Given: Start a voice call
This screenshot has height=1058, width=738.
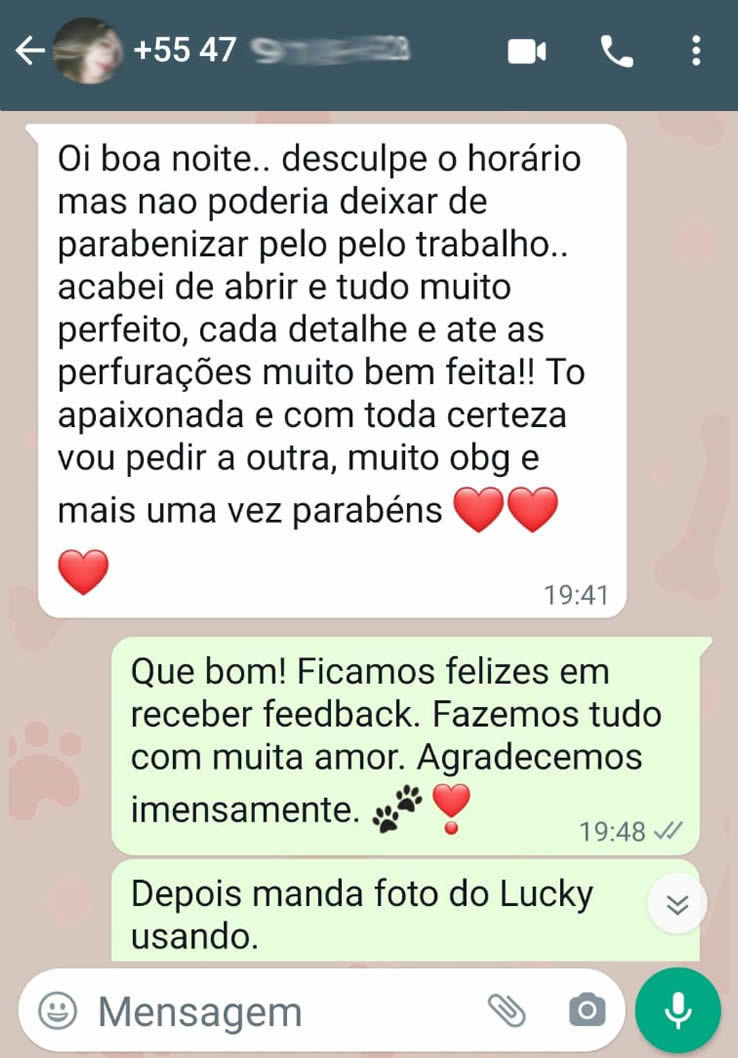Looking at the screenshot, I should [617, 51].
